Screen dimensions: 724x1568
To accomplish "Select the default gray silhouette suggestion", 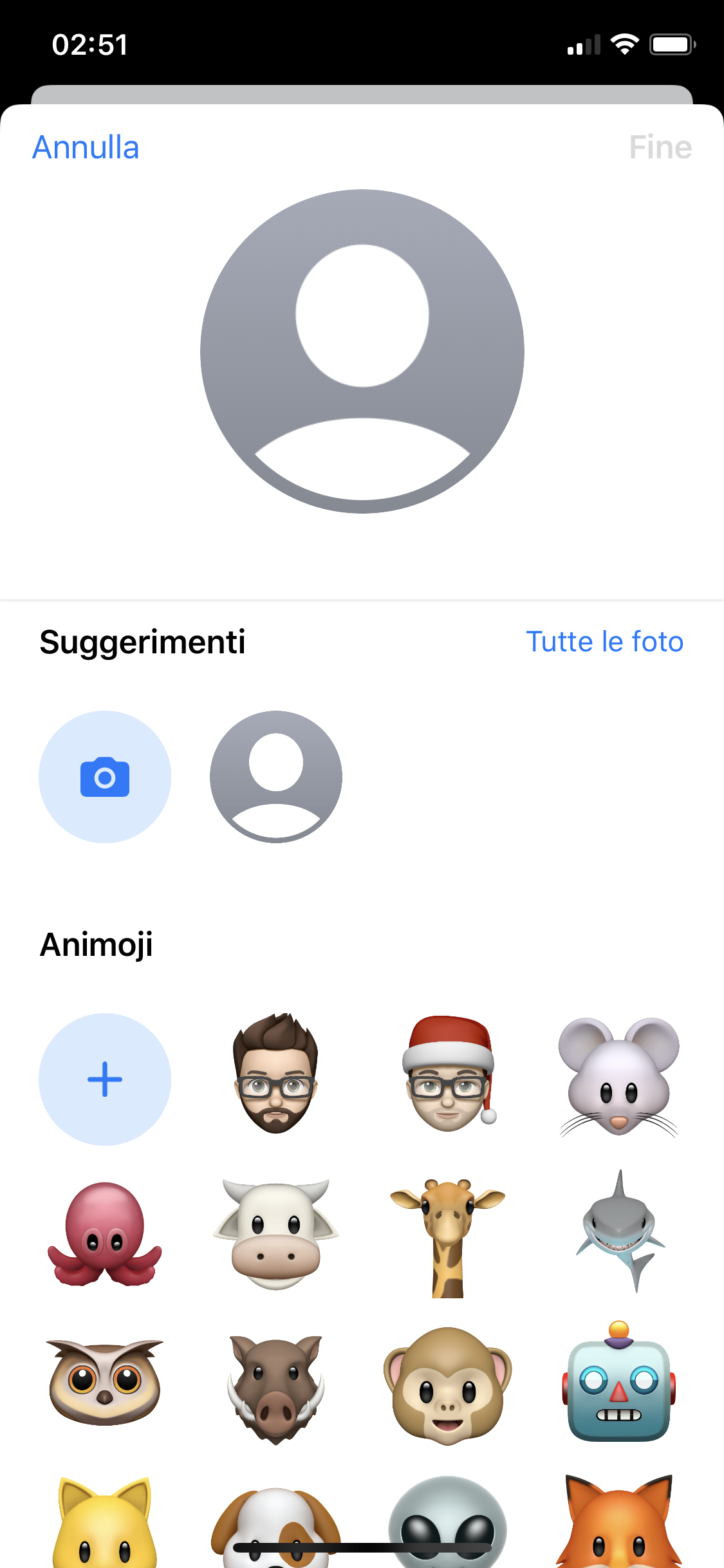I will (276, 777).
